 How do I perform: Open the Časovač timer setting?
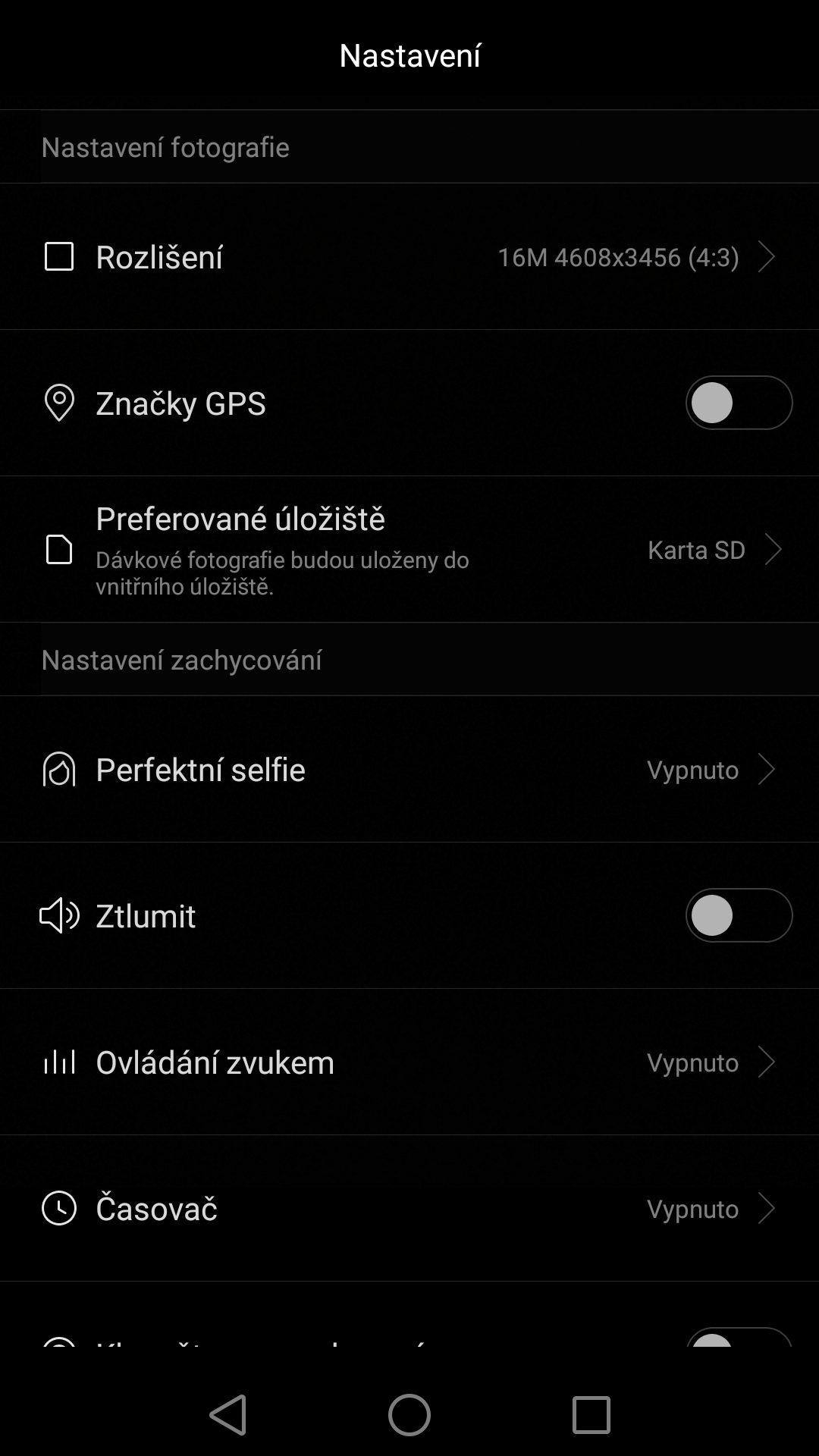tap(409, 1208)
